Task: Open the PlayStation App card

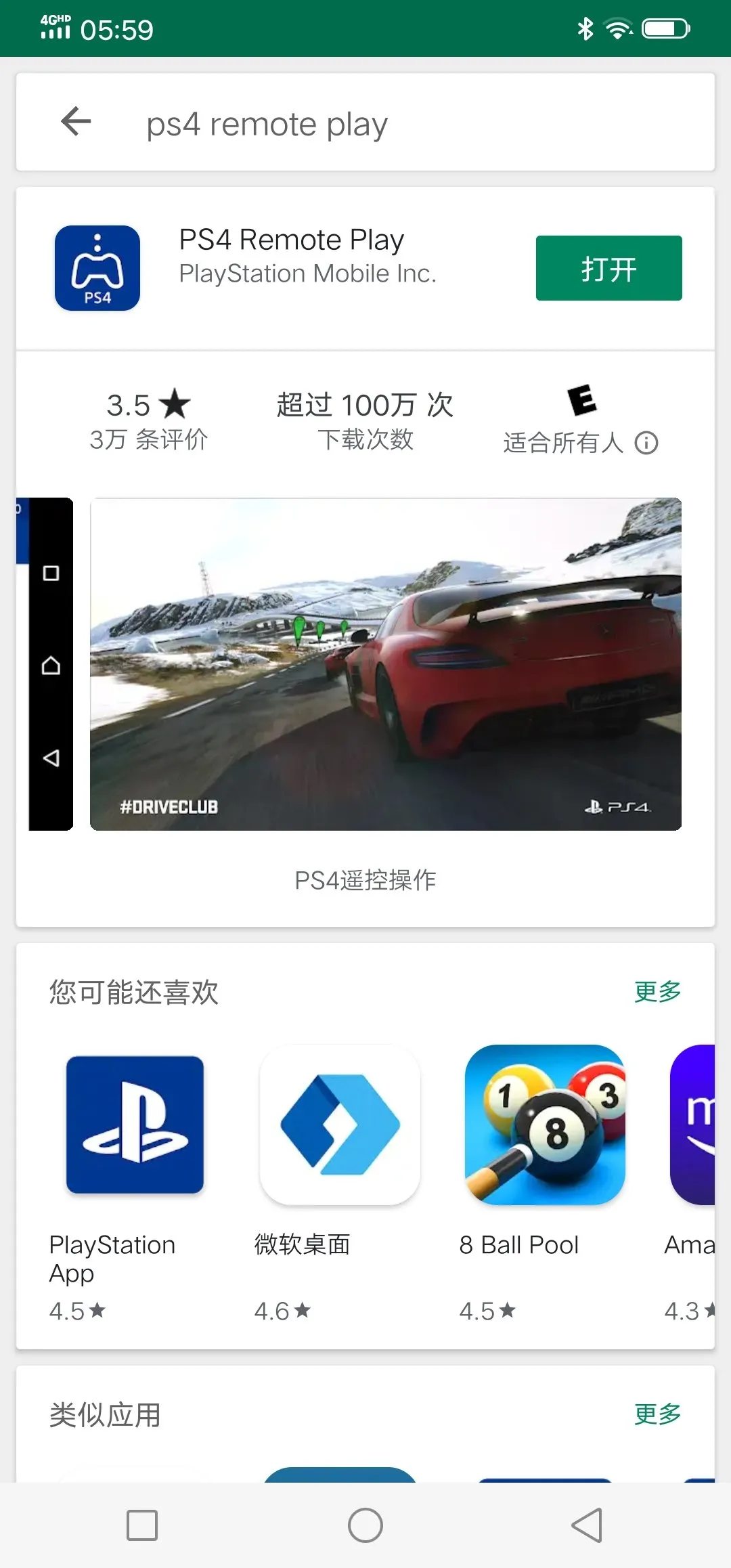Action: click(135, 1151)
